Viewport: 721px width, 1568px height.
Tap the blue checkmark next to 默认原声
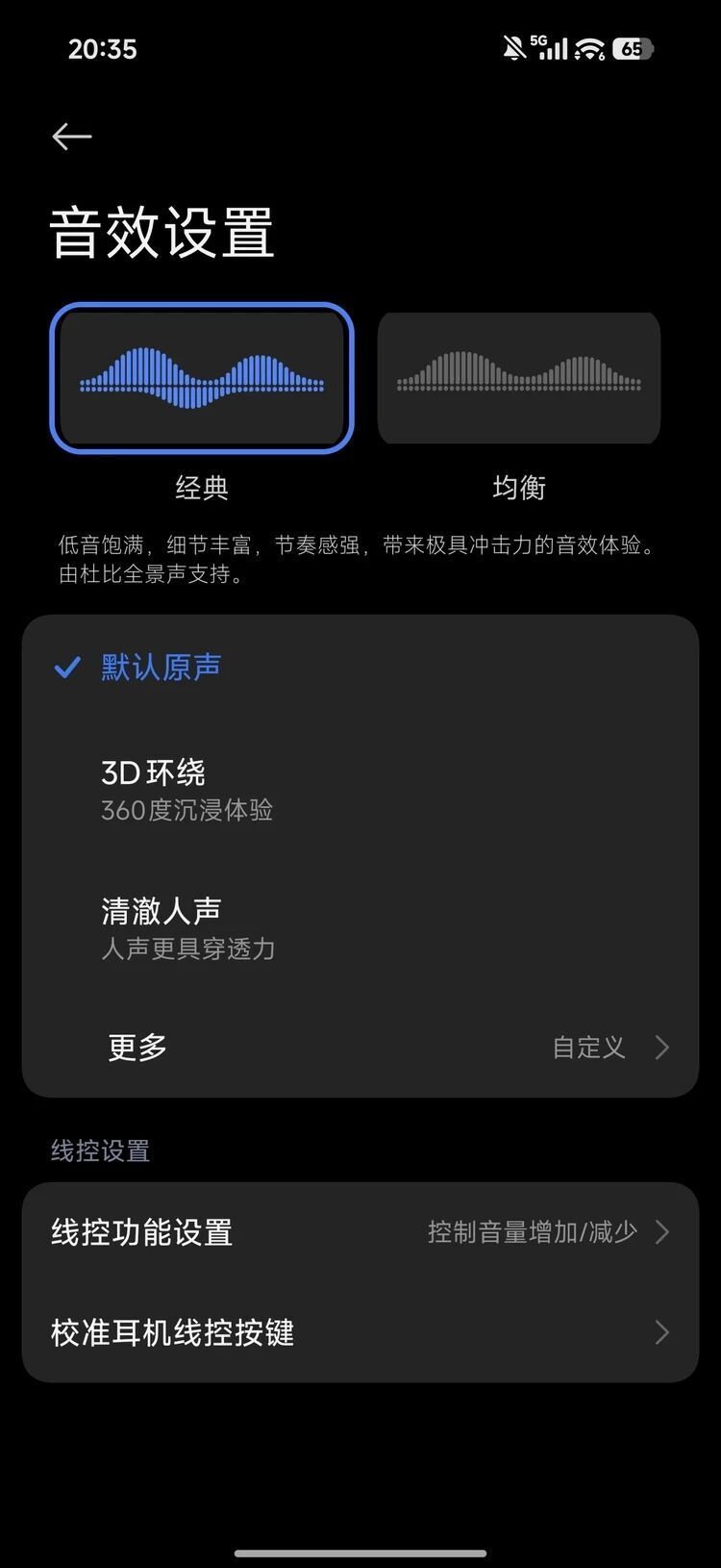[66, 666]
